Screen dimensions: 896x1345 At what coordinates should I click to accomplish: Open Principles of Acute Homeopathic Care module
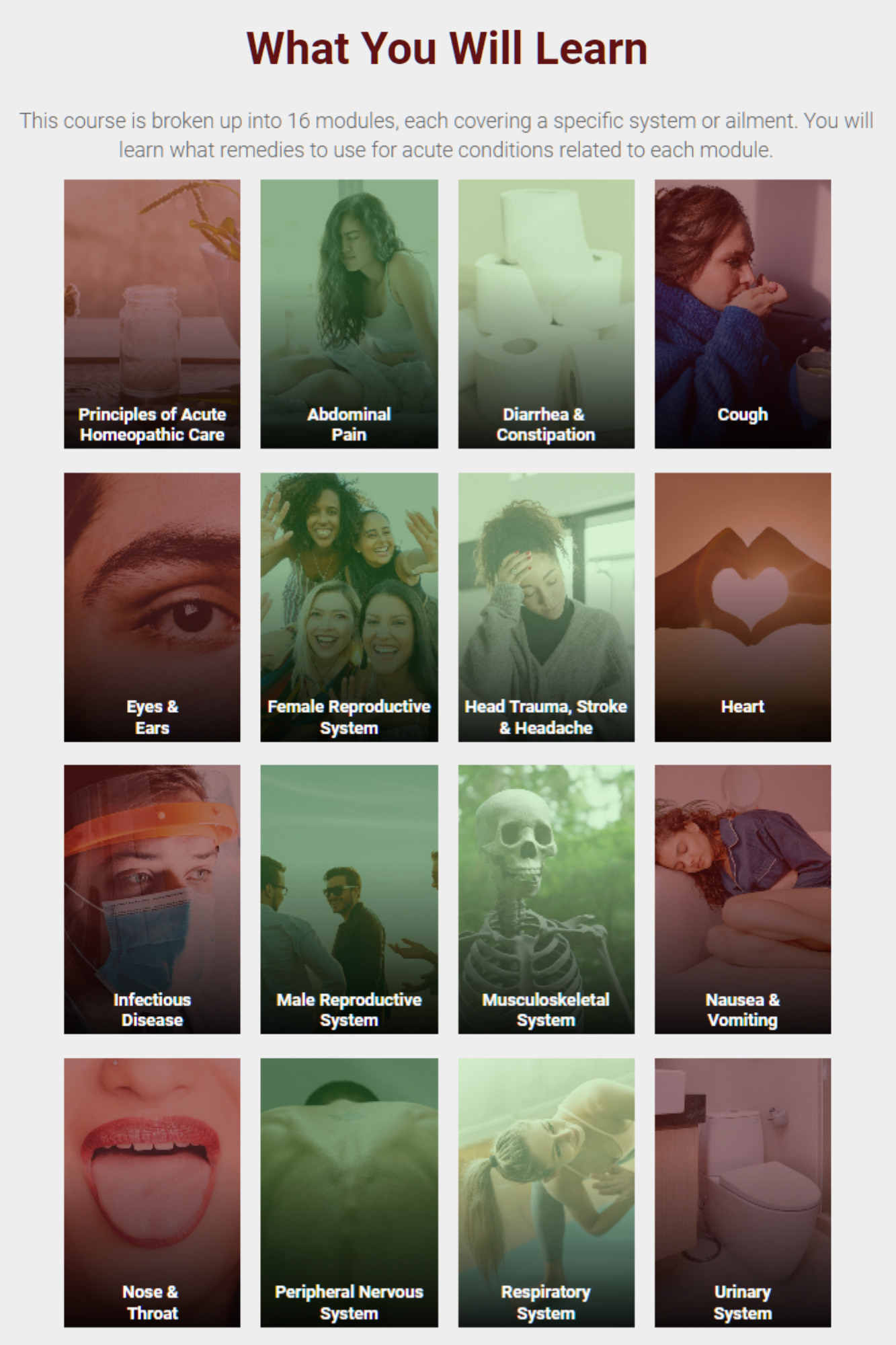(152, 314)
